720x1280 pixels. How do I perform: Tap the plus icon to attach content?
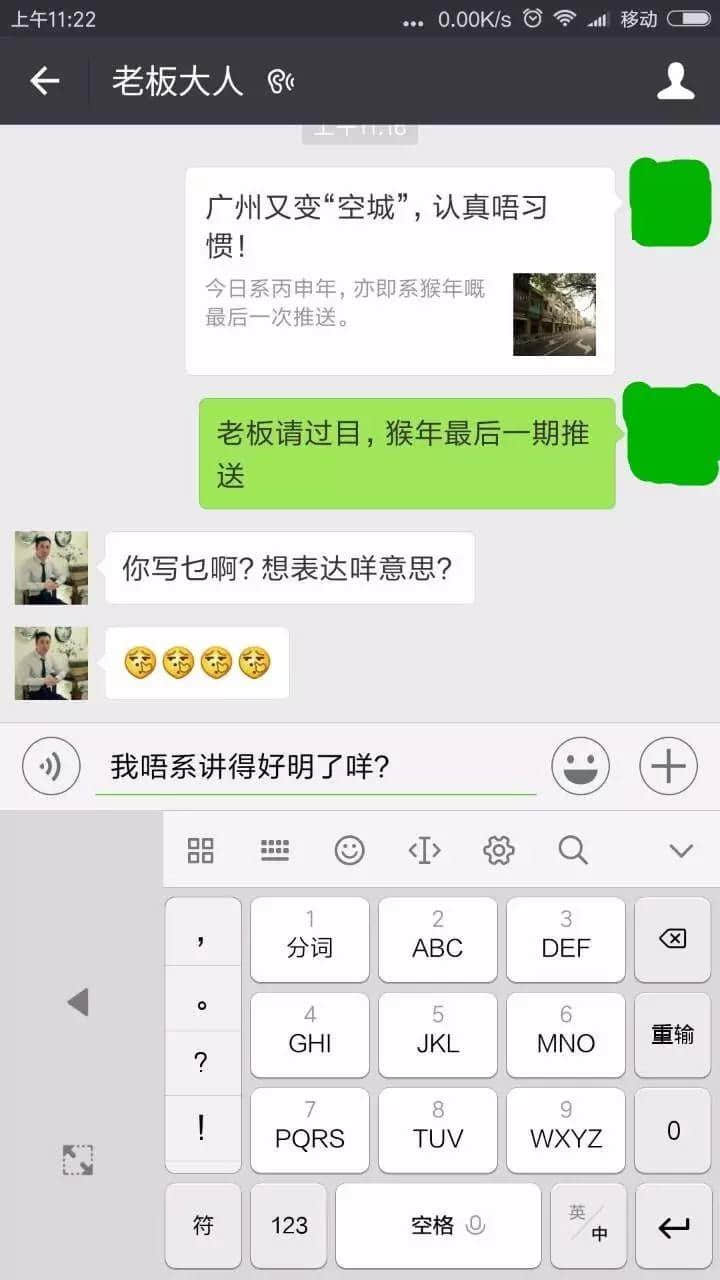667,765
